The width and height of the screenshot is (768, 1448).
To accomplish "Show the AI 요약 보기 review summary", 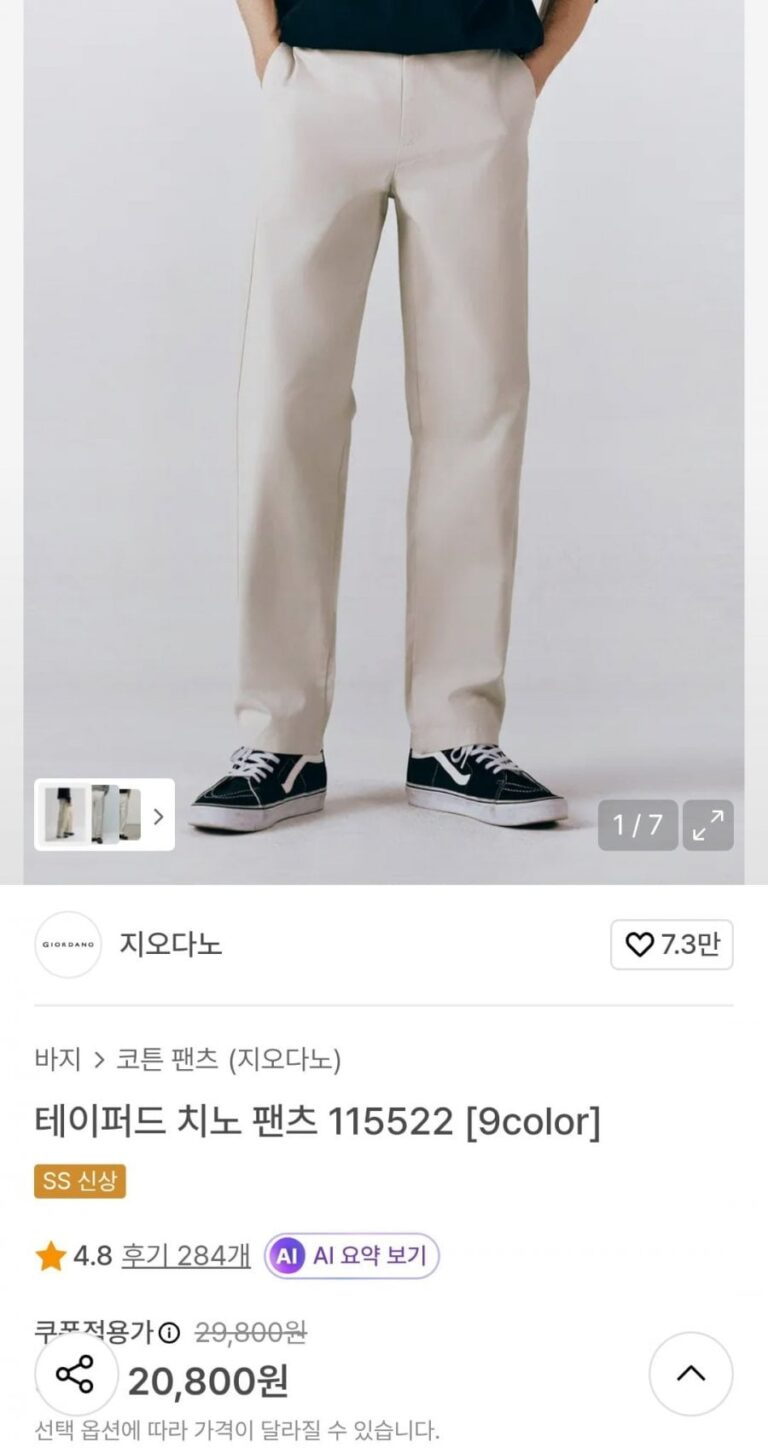I will [x=351, y=1256].
